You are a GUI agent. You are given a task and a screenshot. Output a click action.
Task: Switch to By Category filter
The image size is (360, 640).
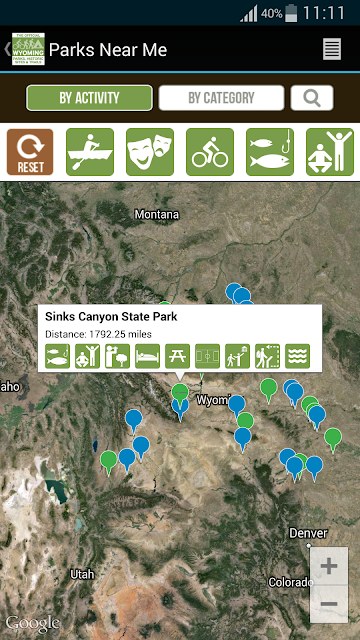click(x=221, y=98)
